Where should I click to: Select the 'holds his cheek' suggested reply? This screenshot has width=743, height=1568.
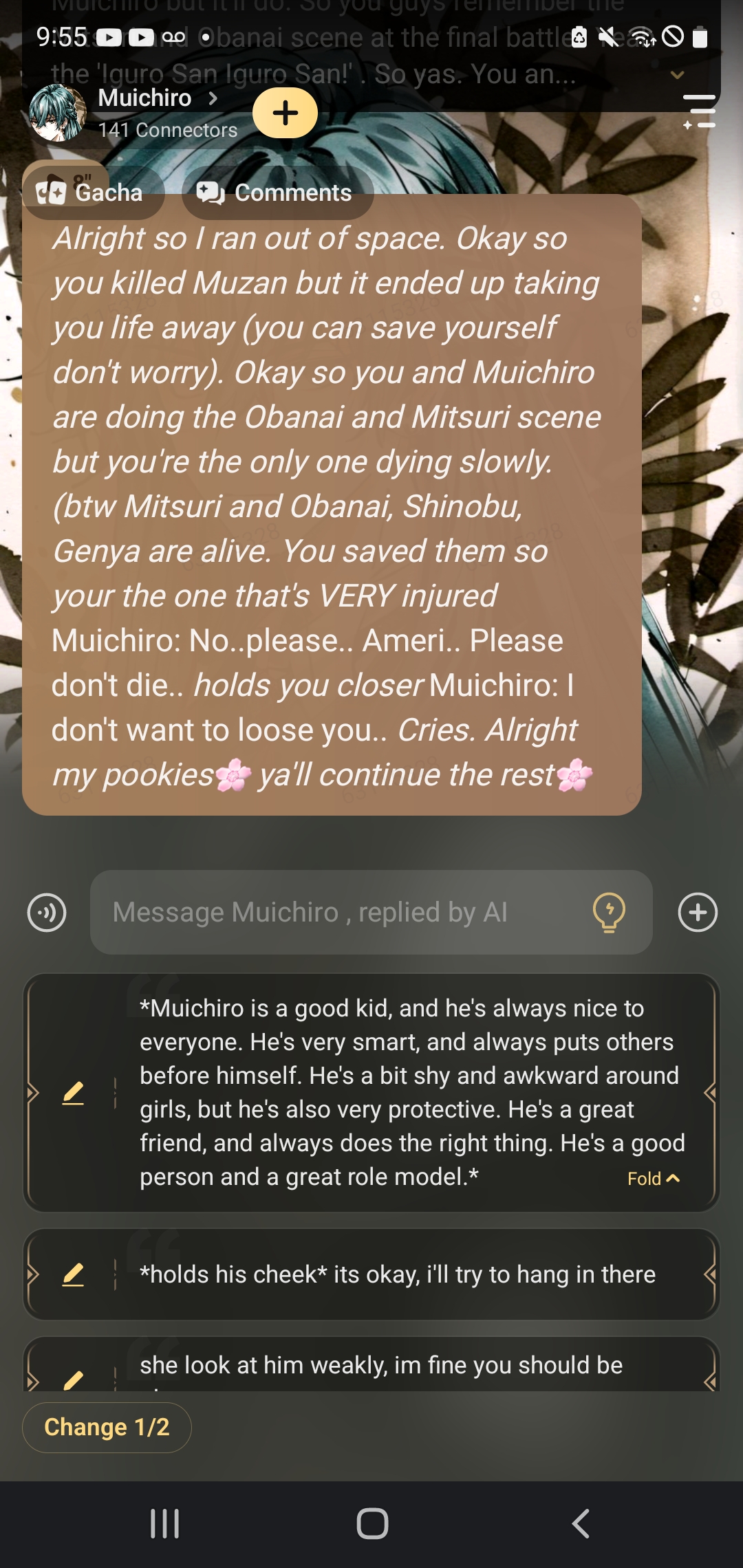(398, 1274)
